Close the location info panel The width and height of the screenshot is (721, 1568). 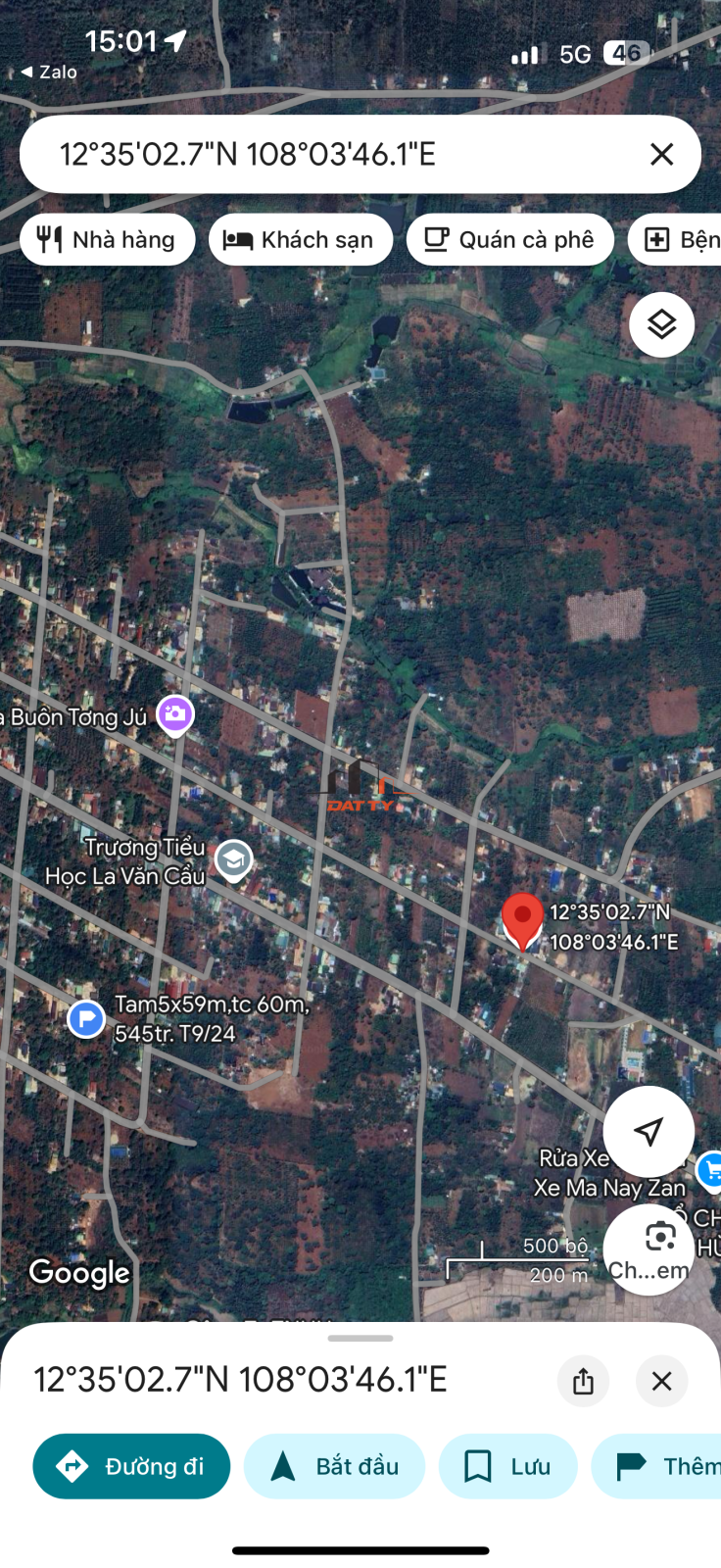click(662, 1381)
